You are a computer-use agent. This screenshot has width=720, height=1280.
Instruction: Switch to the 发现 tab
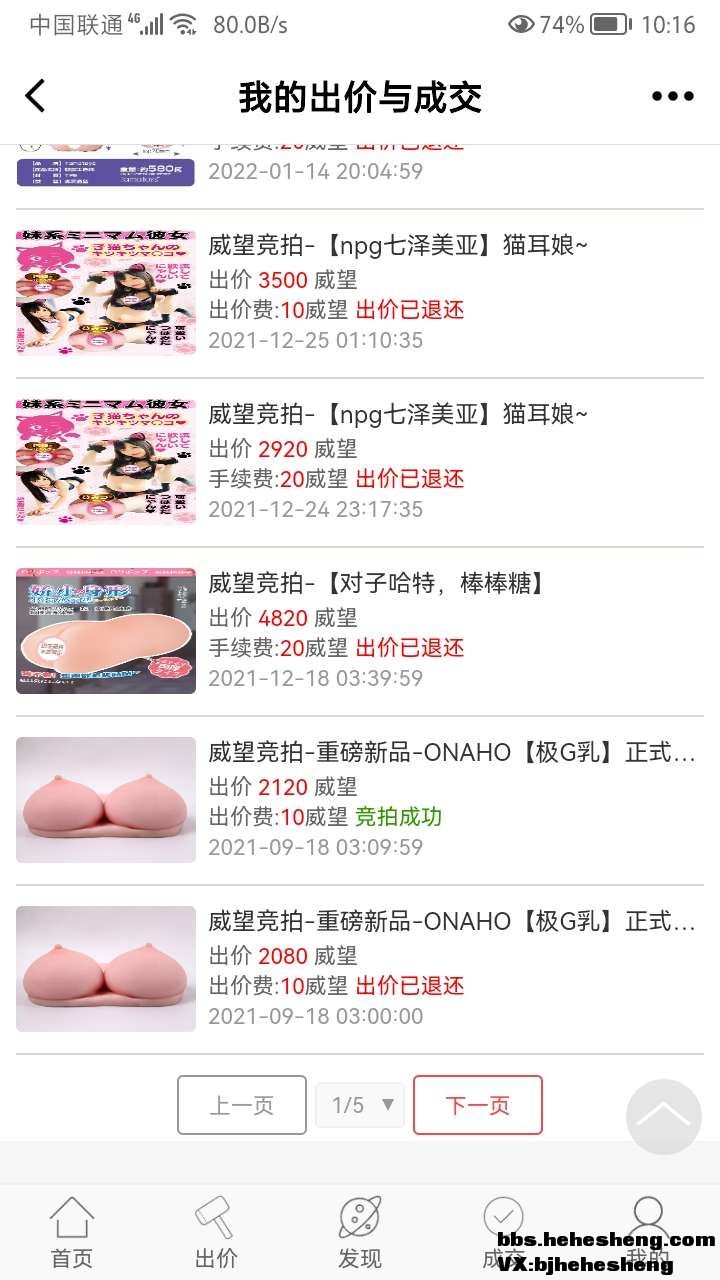[360, 1232]
